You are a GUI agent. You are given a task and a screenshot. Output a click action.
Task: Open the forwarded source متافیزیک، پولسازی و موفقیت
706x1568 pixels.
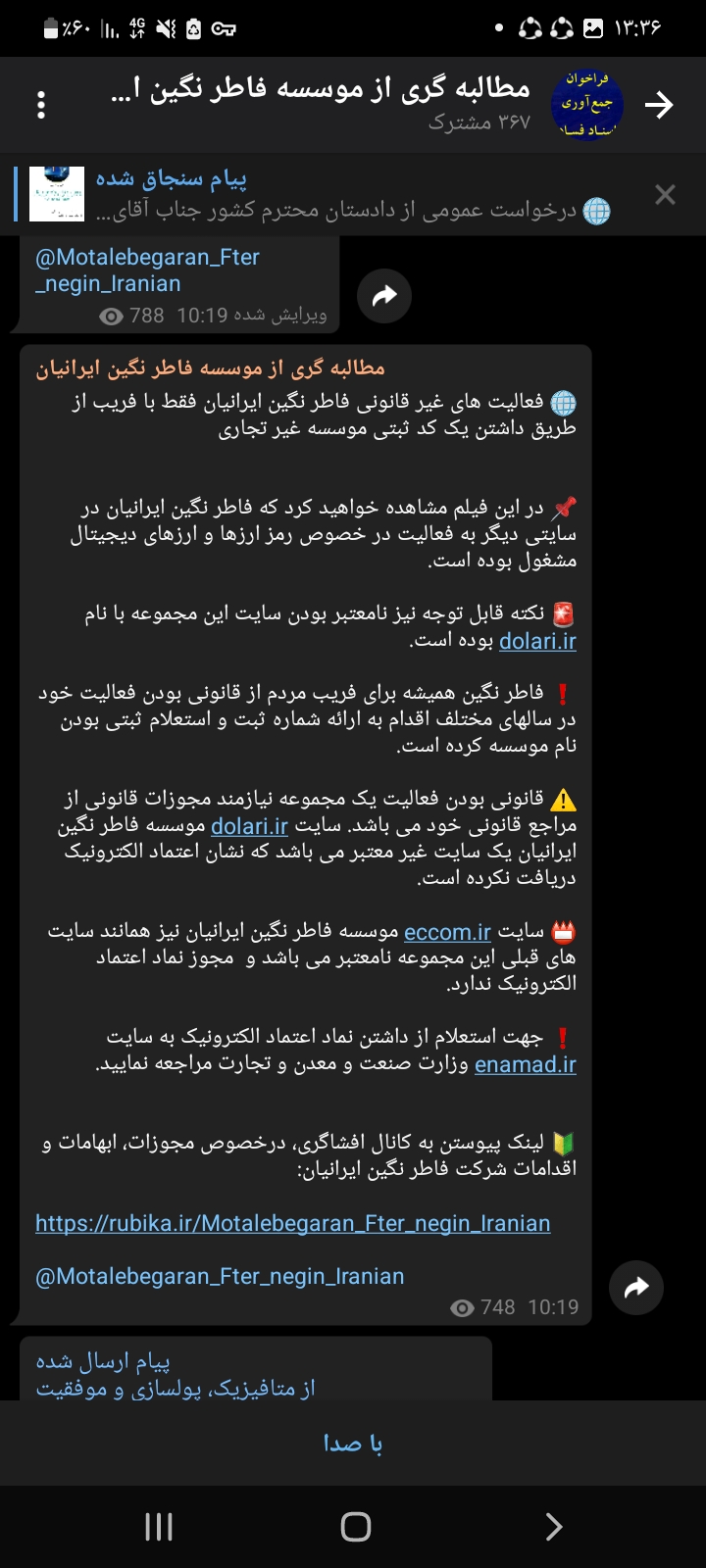tap(176, 1388)
